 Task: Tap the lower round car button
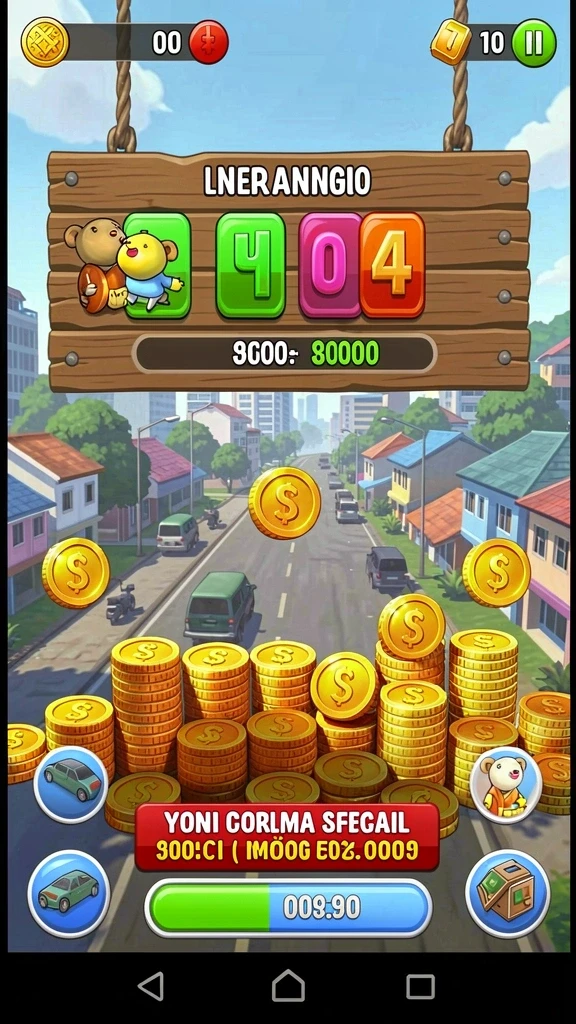coord(69,893)
